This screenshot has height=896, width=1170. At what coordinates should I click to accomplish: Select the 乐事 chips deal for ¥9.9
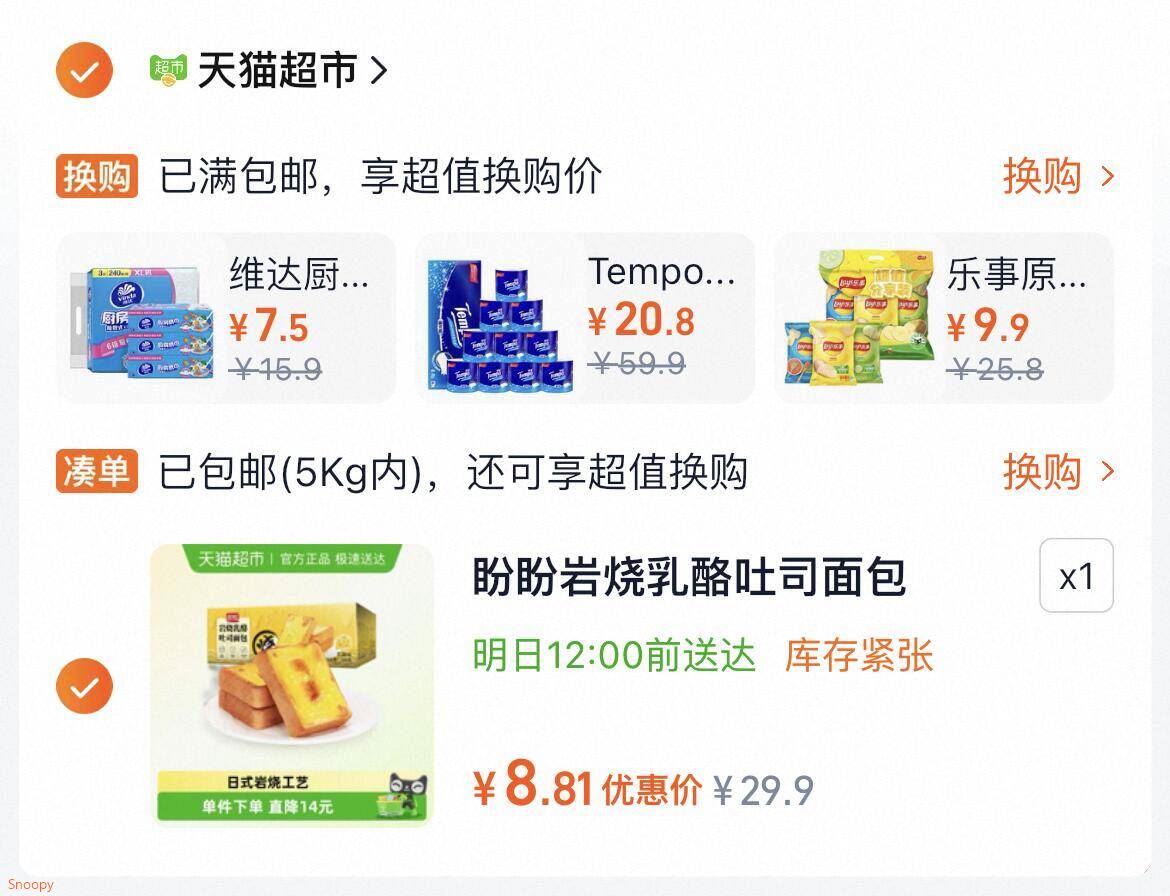point(943,318)
